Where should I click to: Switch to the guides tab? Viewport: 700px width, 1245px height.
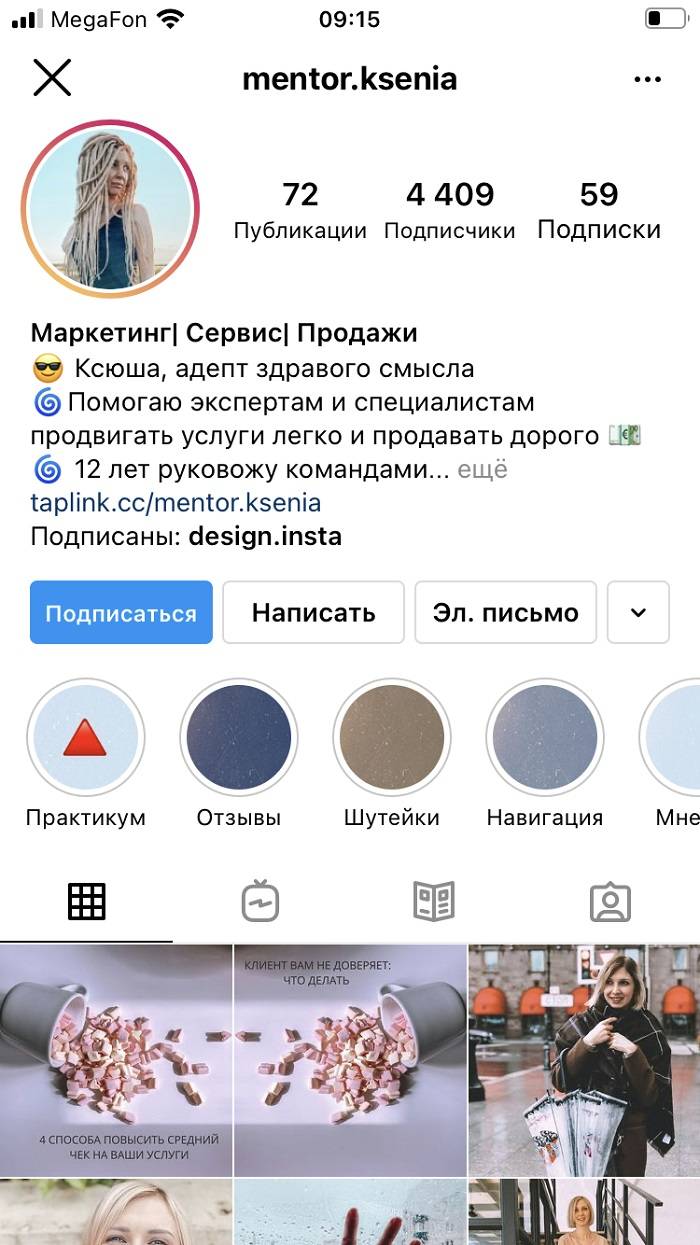(434, 902)
